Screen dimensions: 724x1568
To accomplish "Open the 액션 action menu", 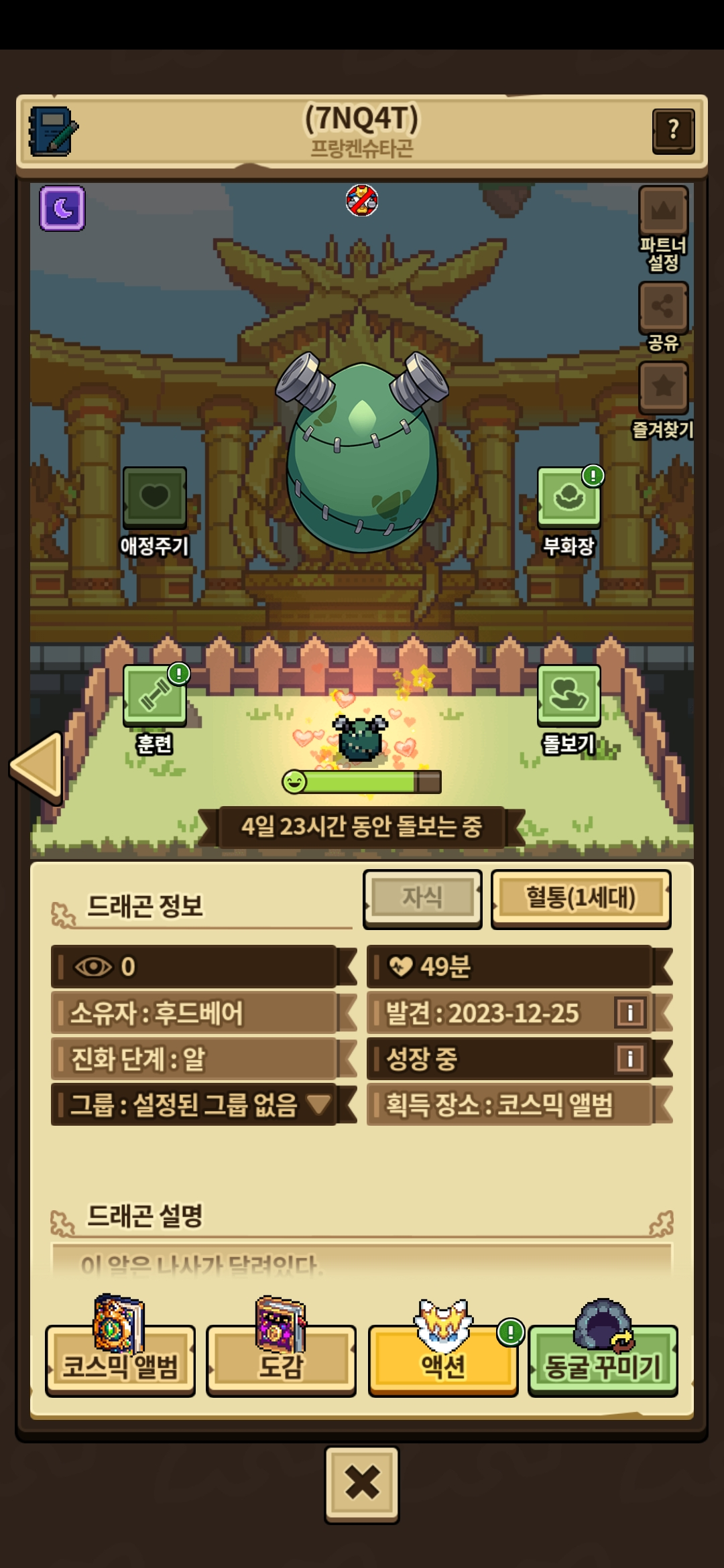I will pyautogui.click(x=442, y=1360).
